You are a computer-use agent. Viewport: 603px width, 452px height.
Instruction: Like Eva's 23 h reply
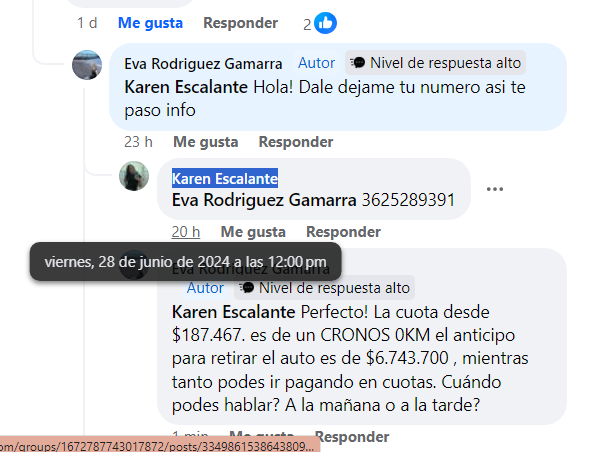pyautogui.click(x=205, y=142)
